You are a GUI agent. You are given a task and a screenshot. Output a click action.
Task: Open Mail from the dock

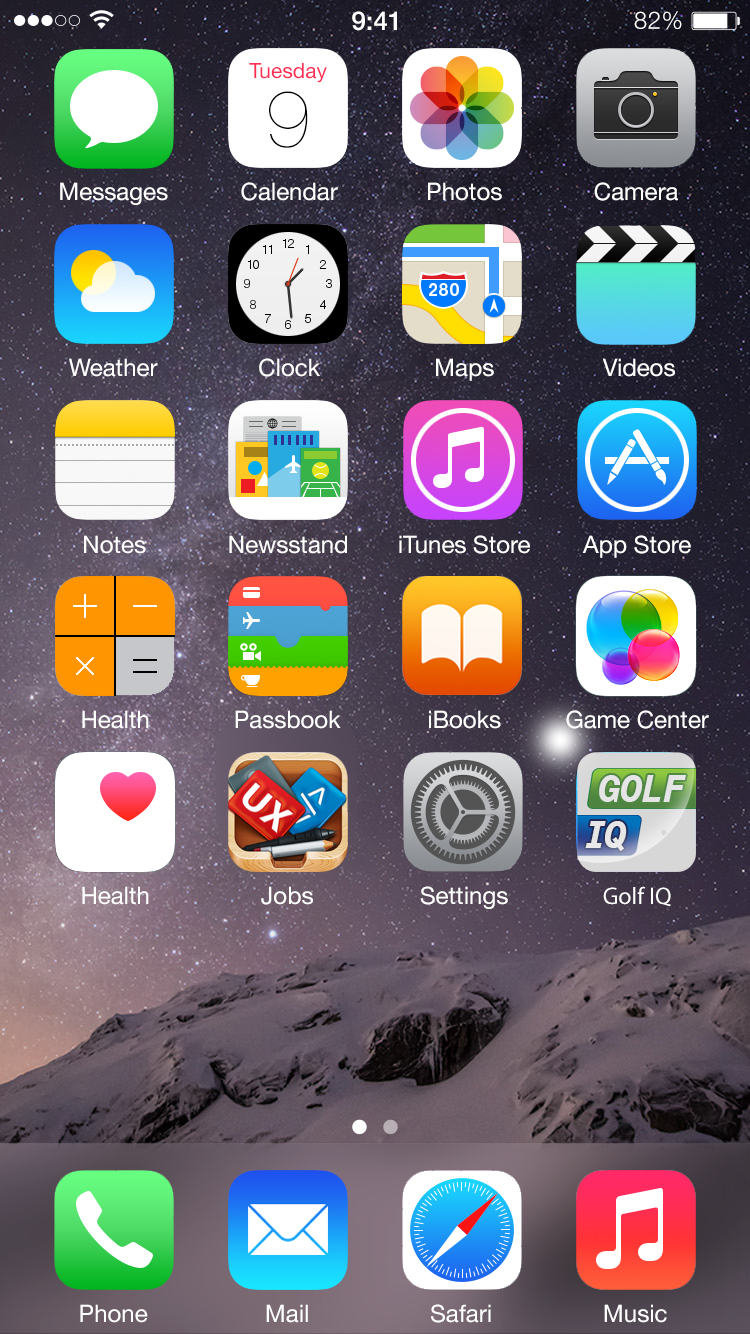point(288,1230)
